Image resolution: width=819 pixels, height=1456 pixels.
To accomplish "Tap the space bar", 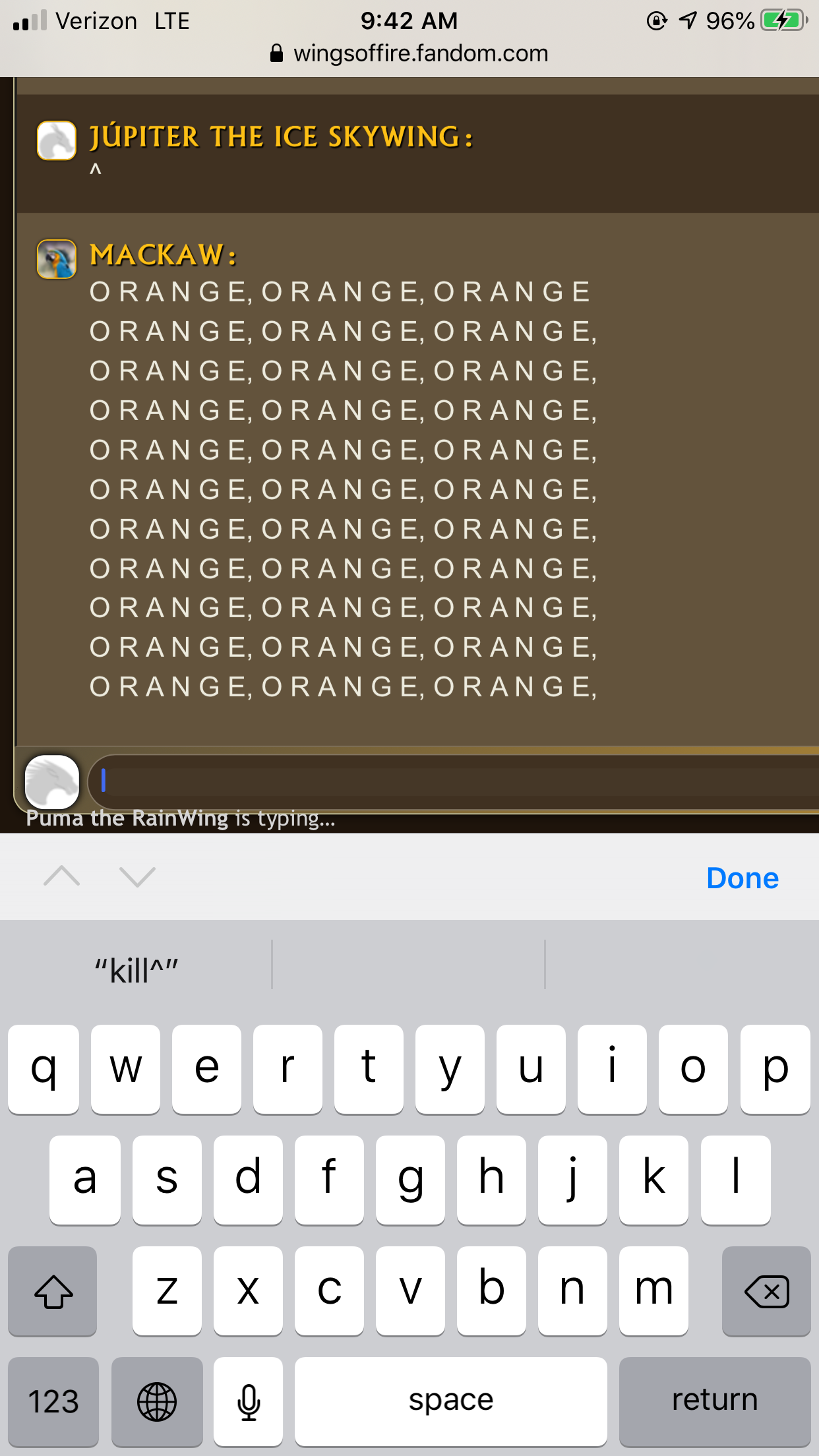I will pyautogui.click(x=450, y=1401).
